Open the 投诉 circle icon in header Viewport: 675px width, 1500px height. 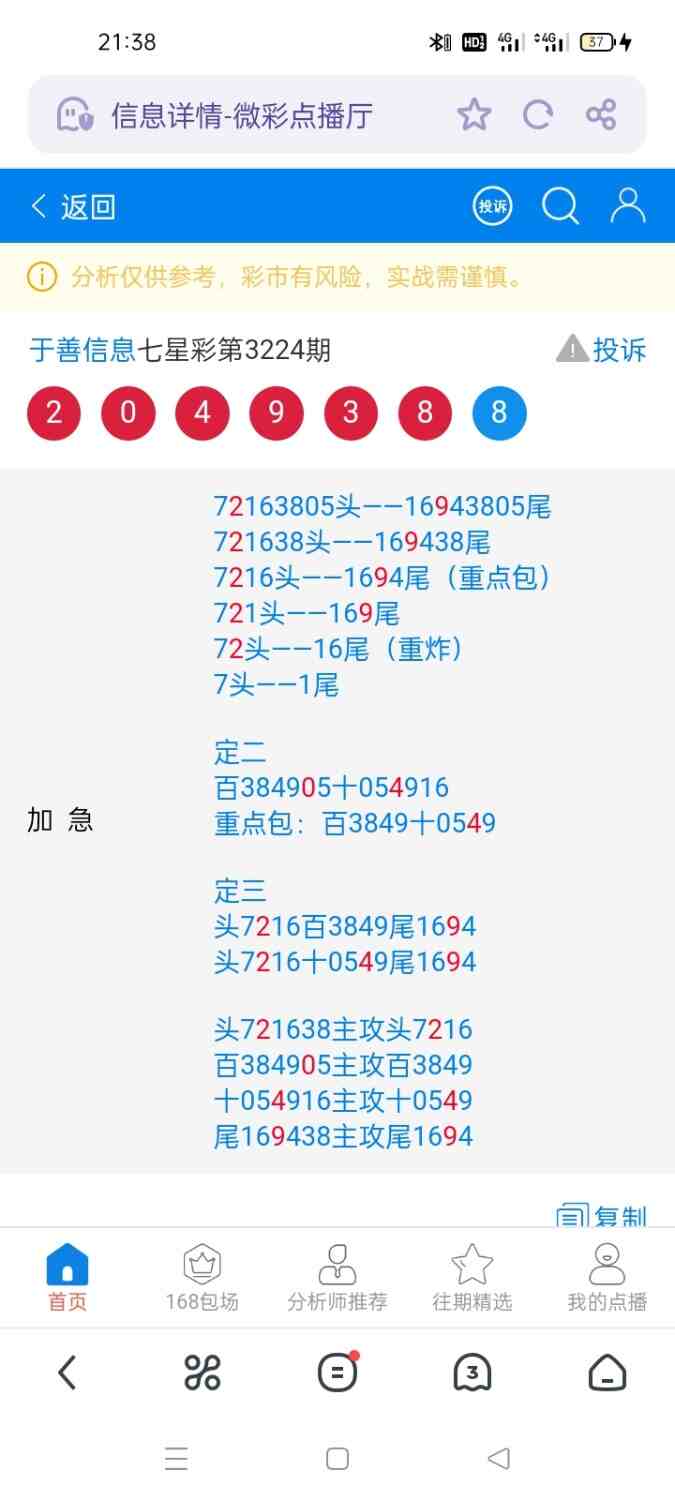click(492, 207)
